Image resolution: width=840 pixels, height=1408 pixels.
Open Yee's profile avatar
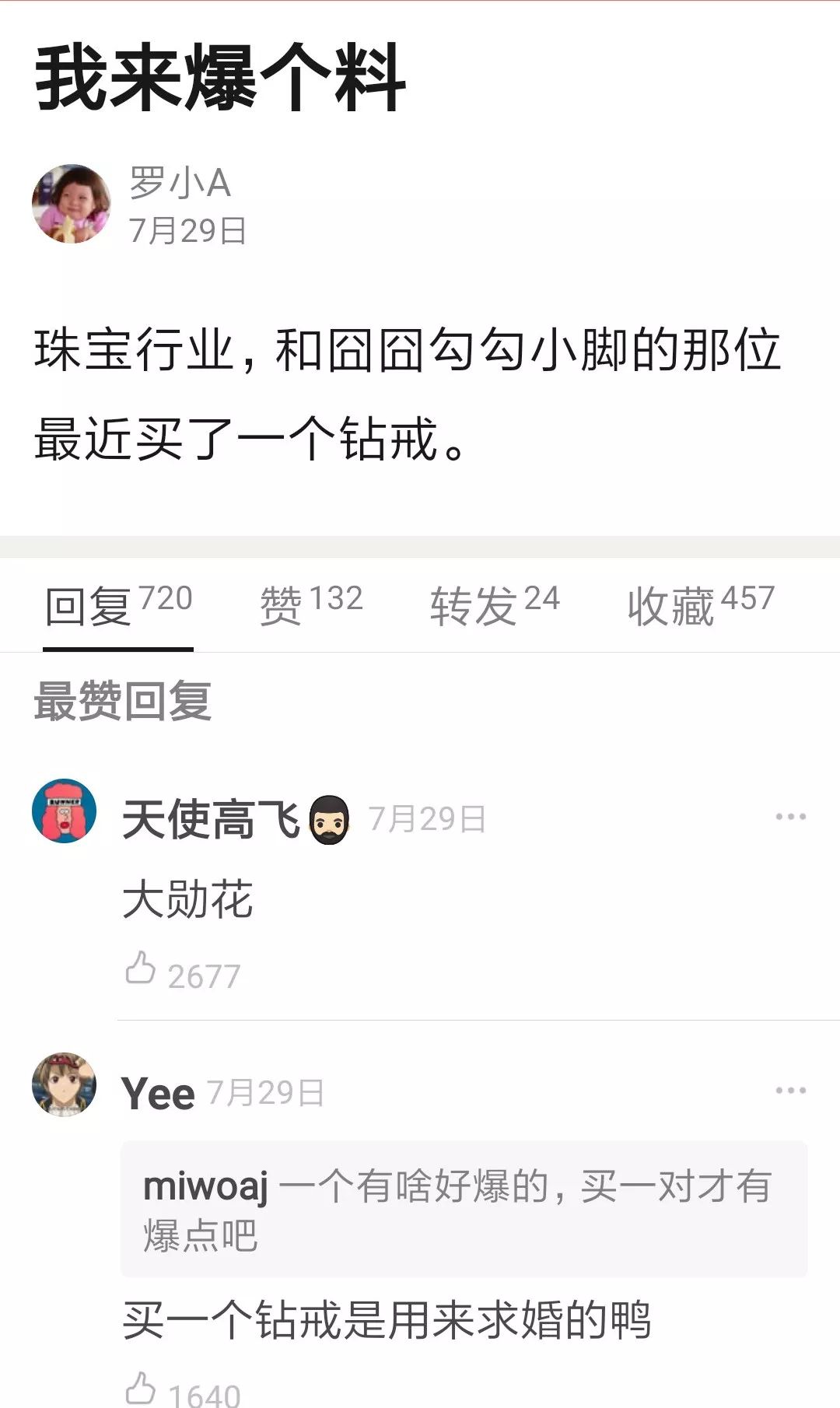[65, 1085]
